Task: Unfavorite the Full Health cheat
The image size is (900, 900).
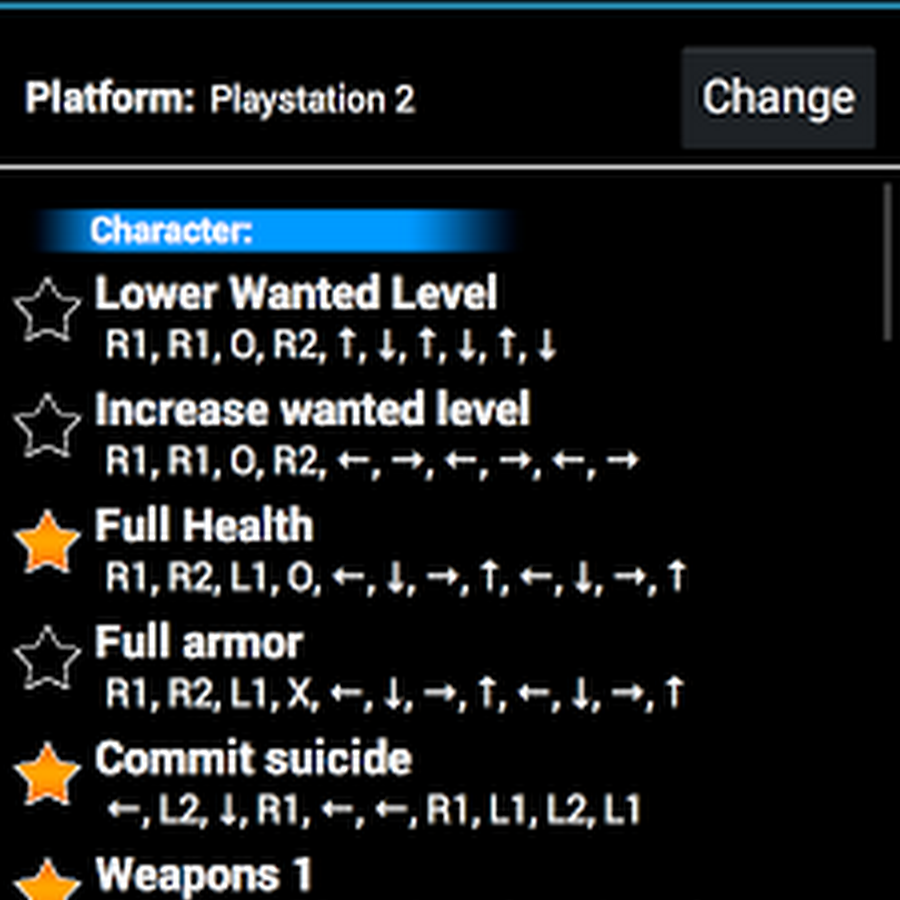Action: [x=47, y=543]
